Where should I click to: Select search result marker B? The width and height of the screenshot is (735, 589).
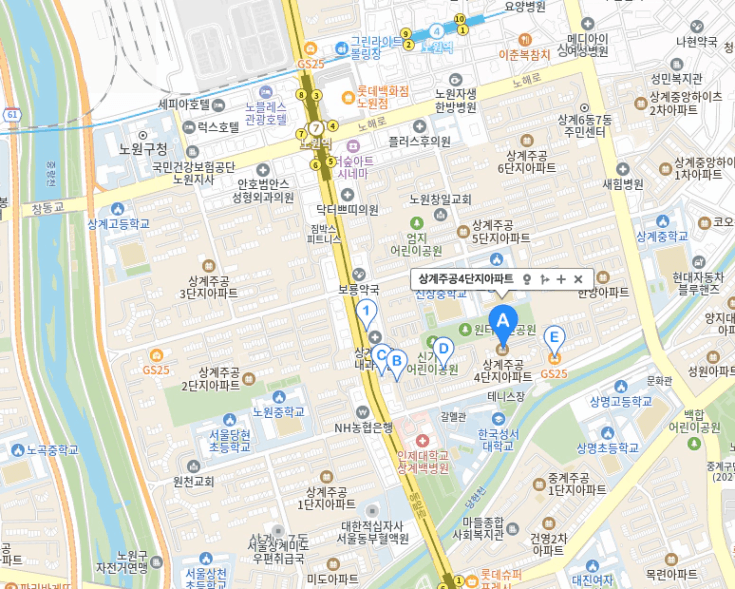click(x=397, y=365)
